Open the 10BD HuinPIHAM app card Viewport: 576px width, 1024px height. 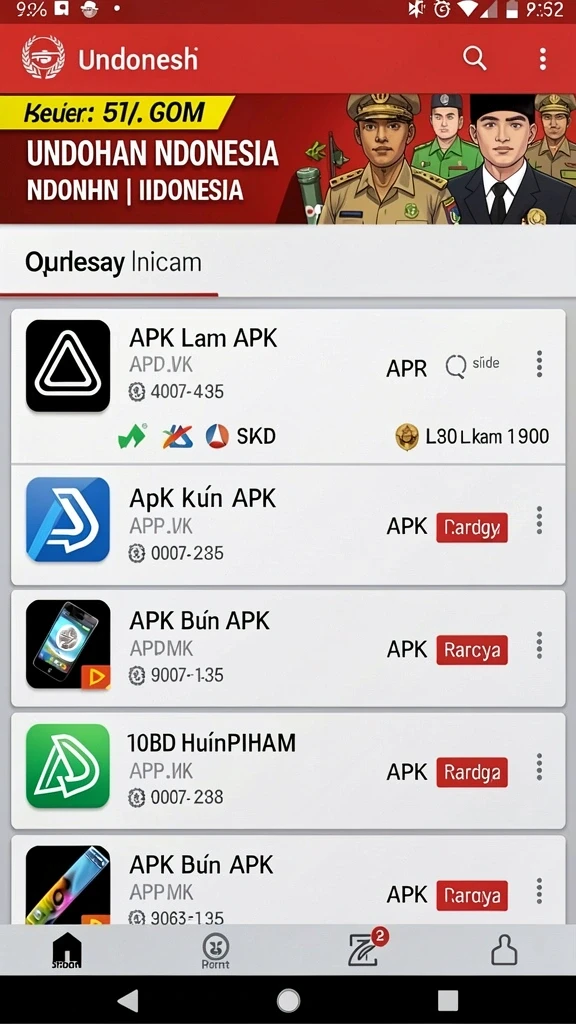[288, 771]
